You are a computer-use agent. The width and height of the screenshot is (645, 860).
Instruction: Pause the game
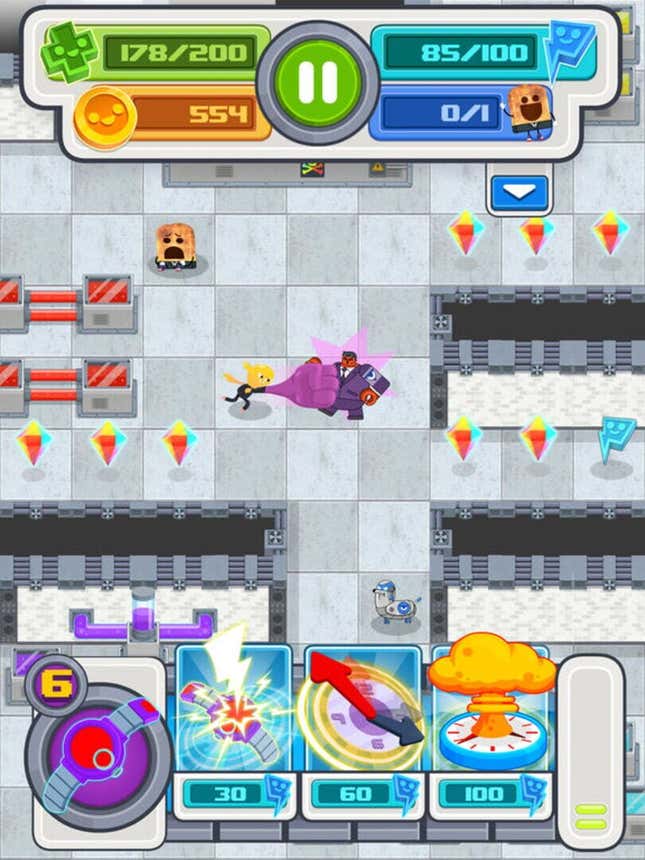coord(317,83)
